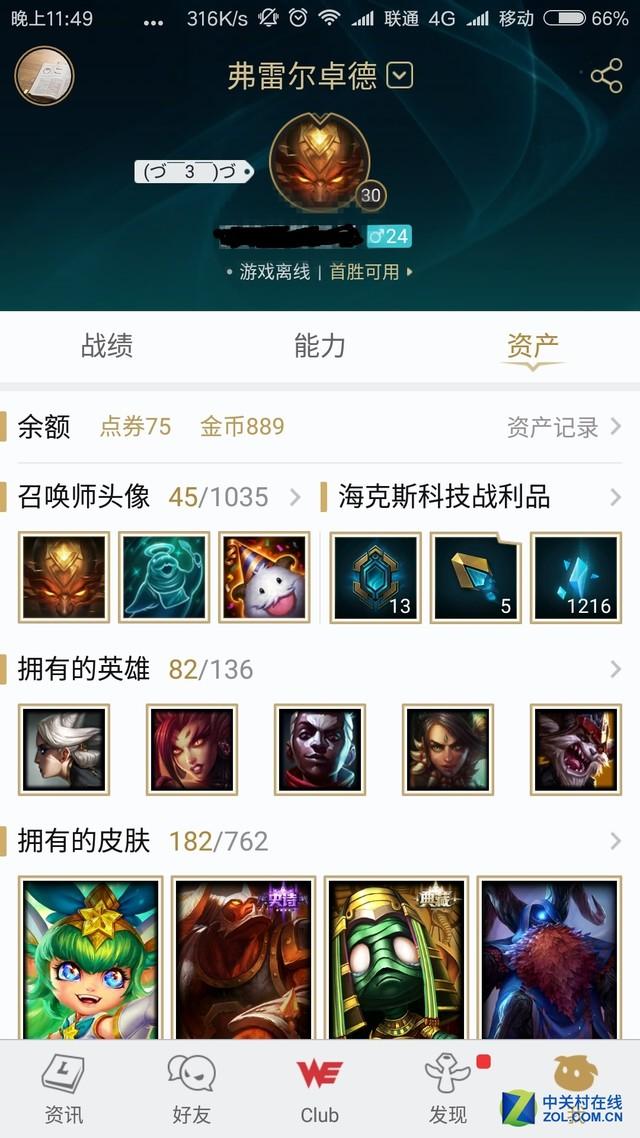Expand the 拥有的英雄 hero list
Viewport: 640px width, 1138px height.
(614, 669)
